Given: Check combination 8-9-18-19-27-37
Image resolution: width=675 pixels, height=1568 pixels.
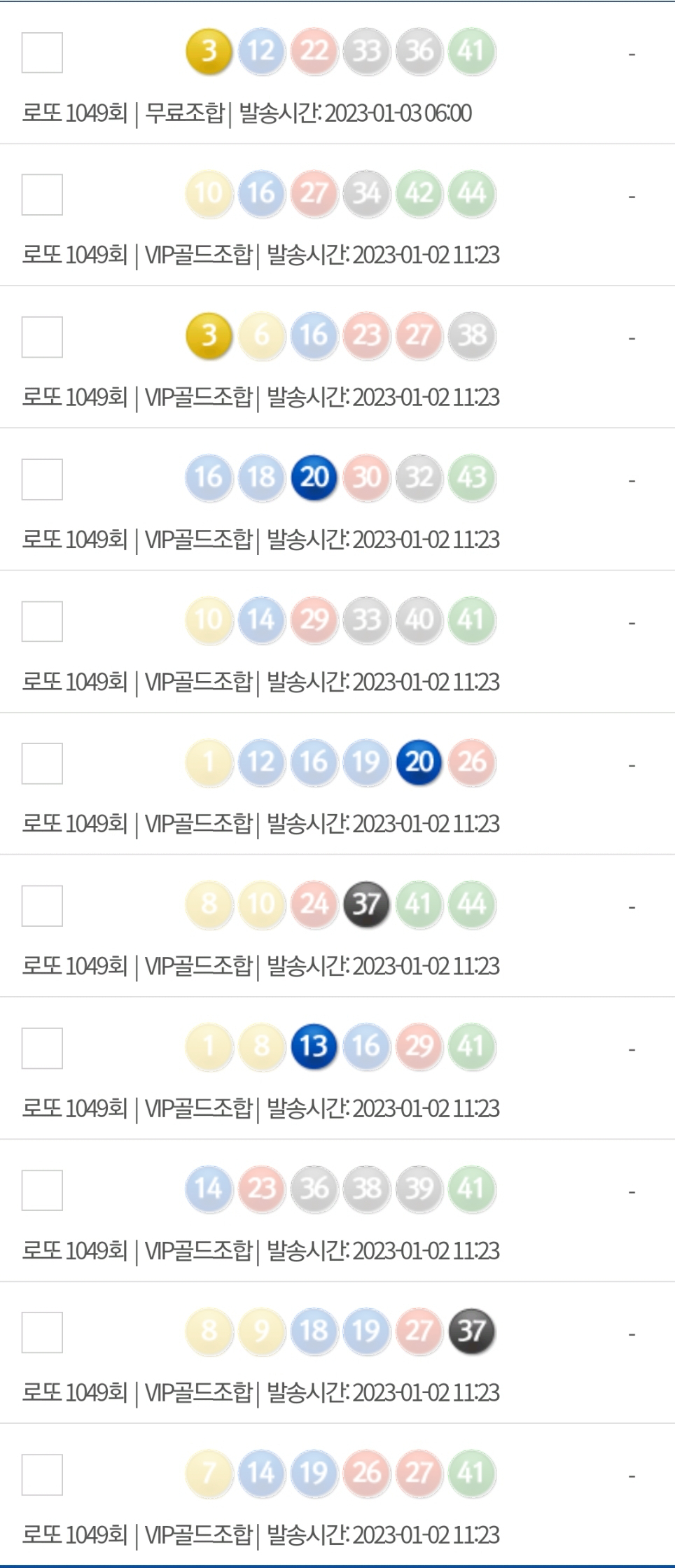Looking at the screenshot, I should click(42, 1333).
